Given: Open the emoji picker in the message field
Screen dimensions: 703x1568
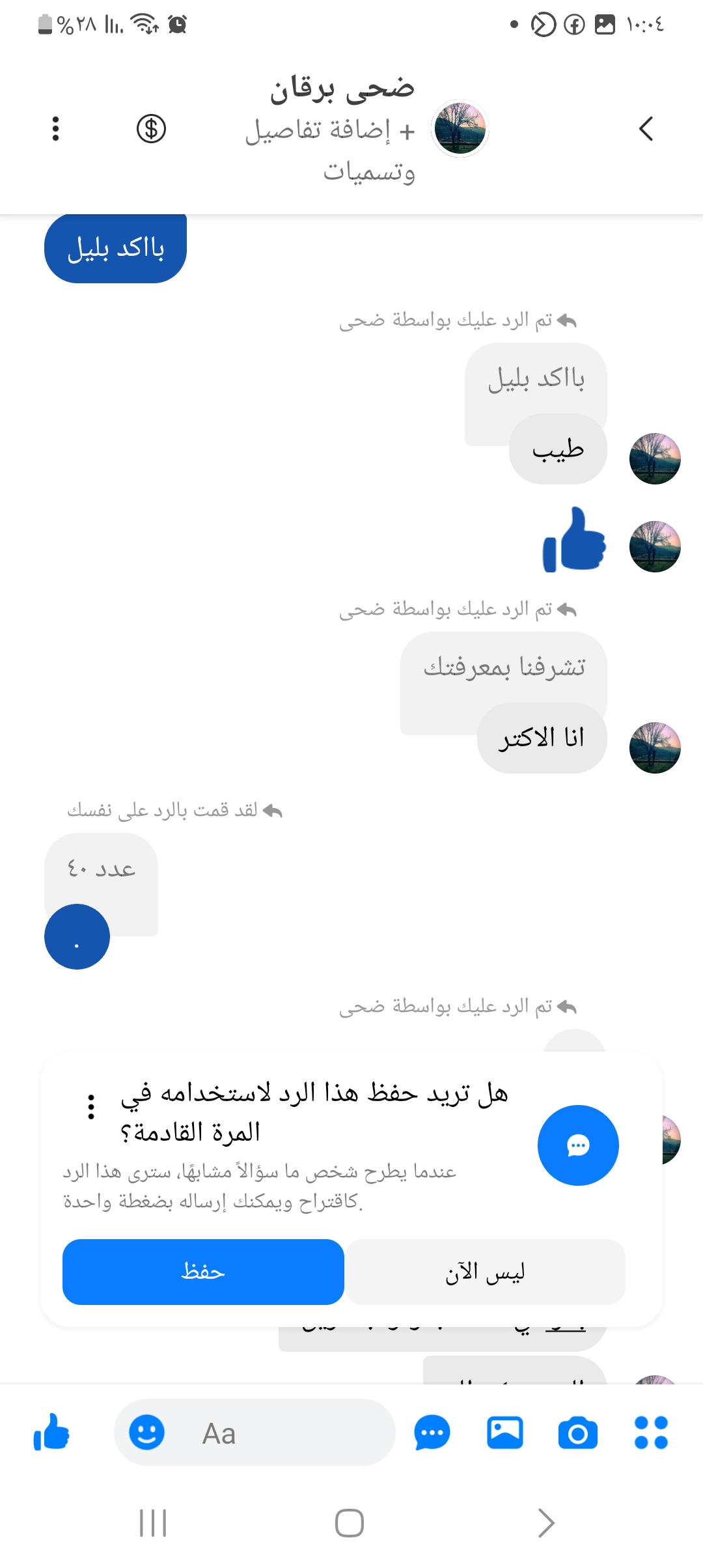Looking at the screenshot, I should (x=146, y=1433).
